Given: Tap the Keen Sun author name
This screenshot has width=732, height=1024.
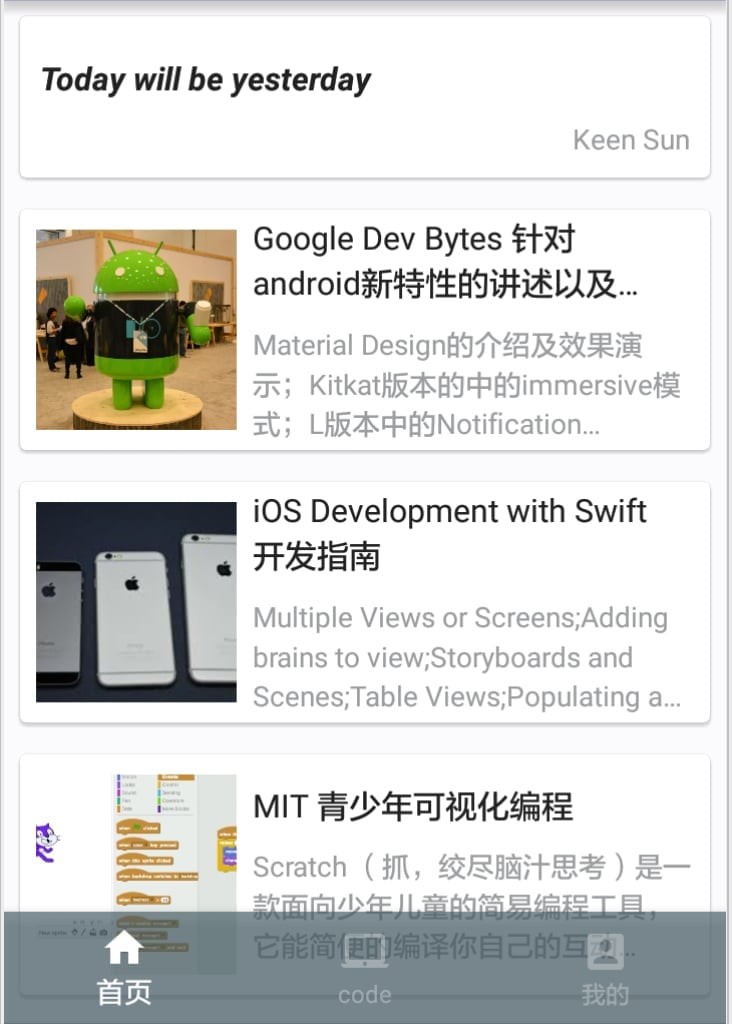Looking at the screenshot, I should coord(631,140).
